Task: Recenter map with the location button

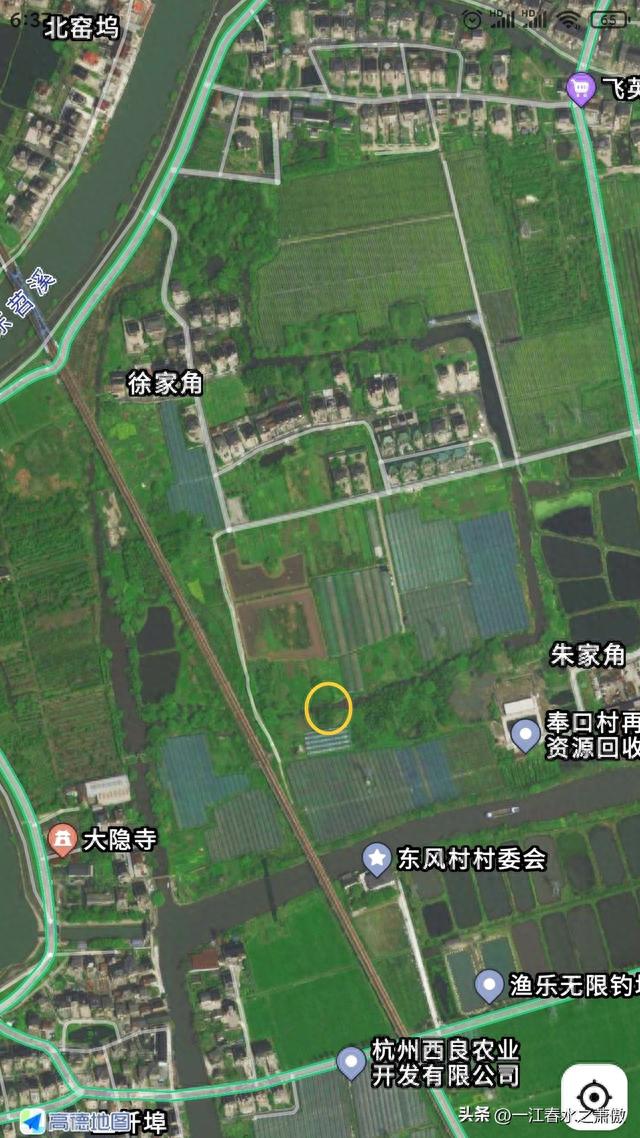Action: [594, 1097]
